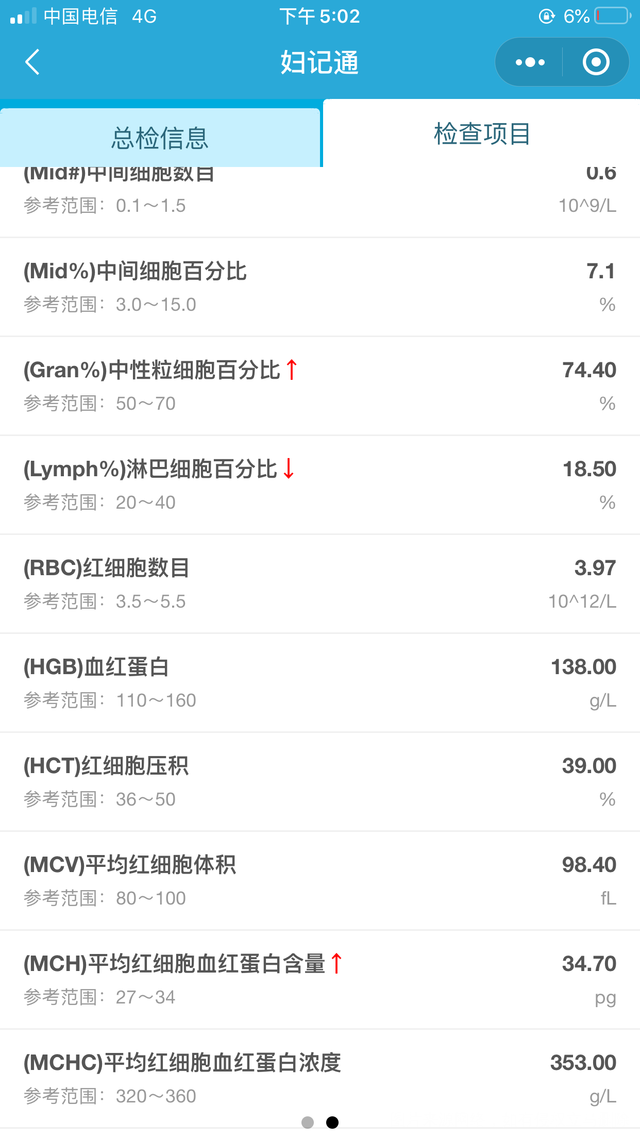Switch to the 总检信息 tab
640x1138 pixels.
(x=160, y=137)
